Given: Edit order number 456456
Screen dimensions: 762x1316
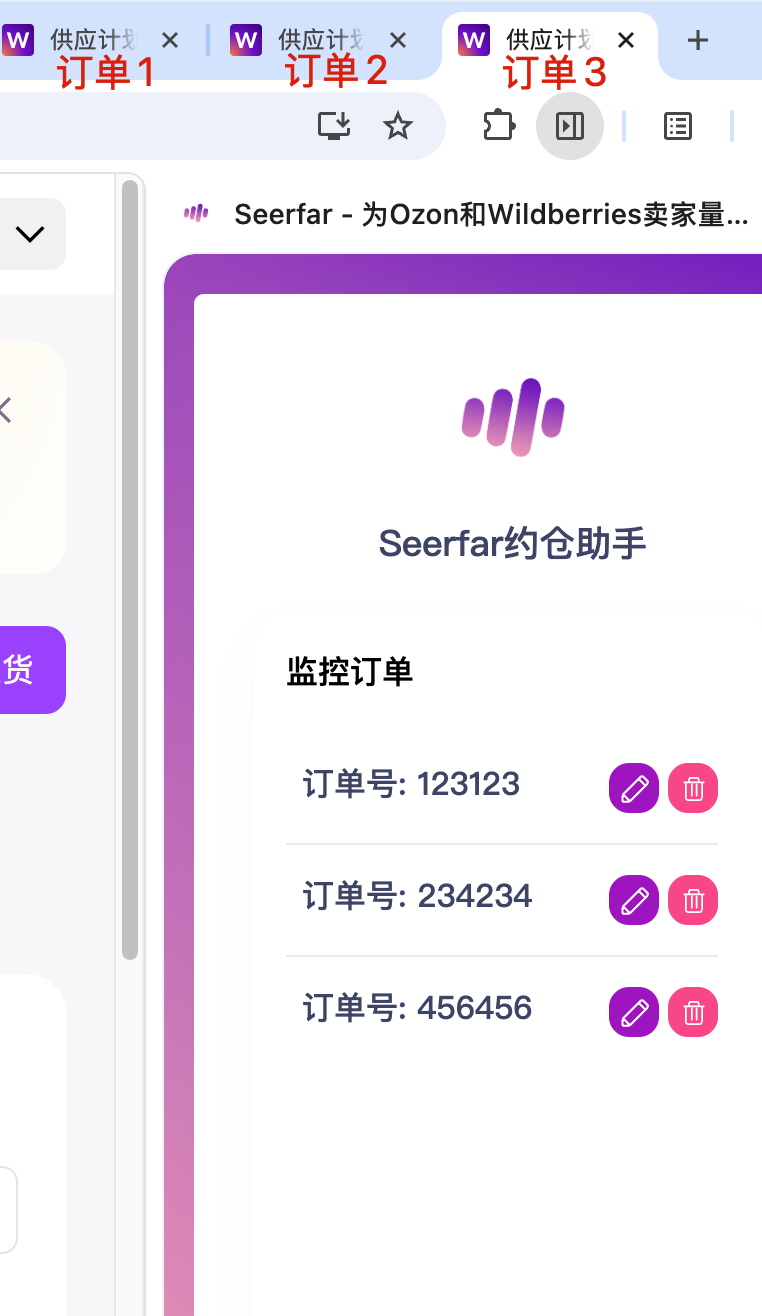Looking at the screenshot, I should pyautogui.click(x=633, y=1013).
